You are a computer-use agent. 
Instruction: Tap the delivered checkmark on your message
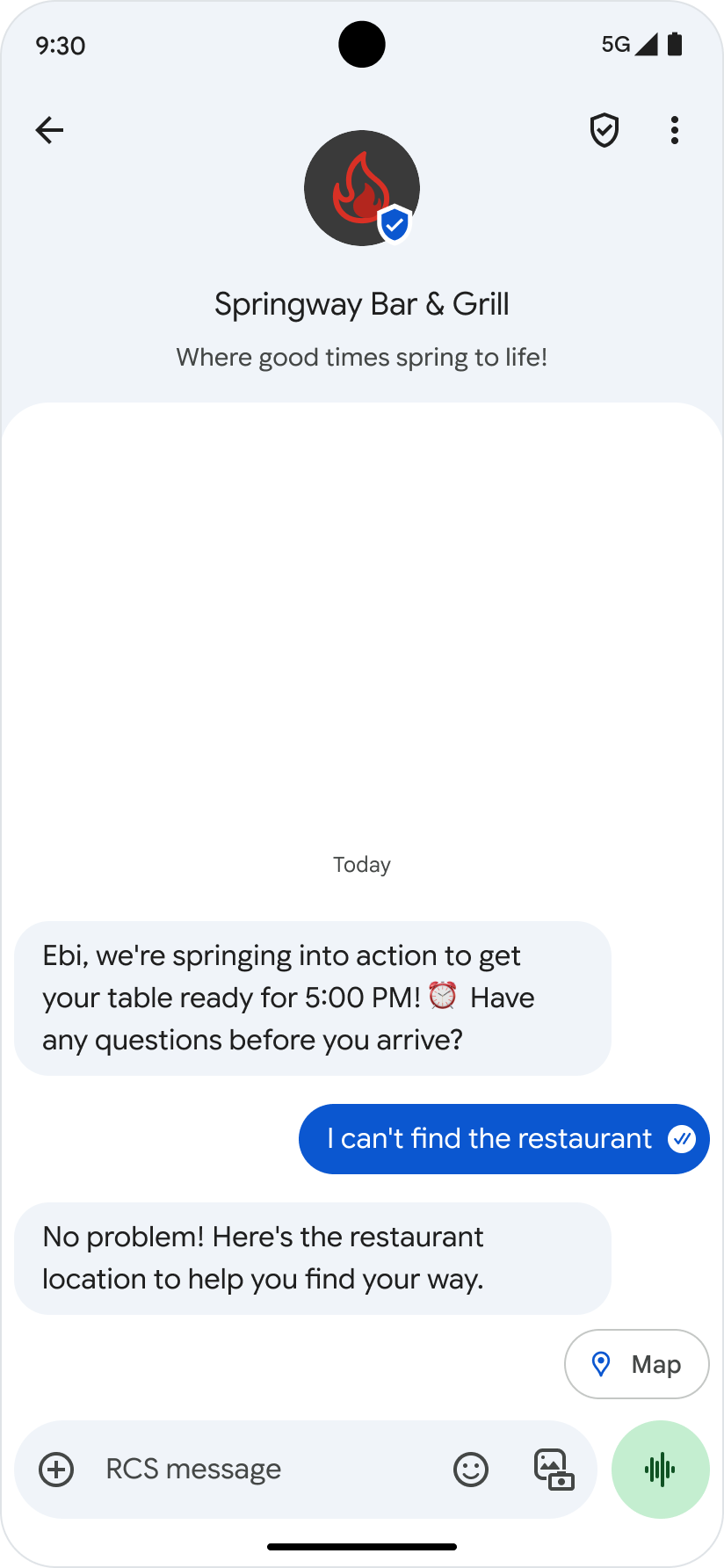(x=682, y=1138)
